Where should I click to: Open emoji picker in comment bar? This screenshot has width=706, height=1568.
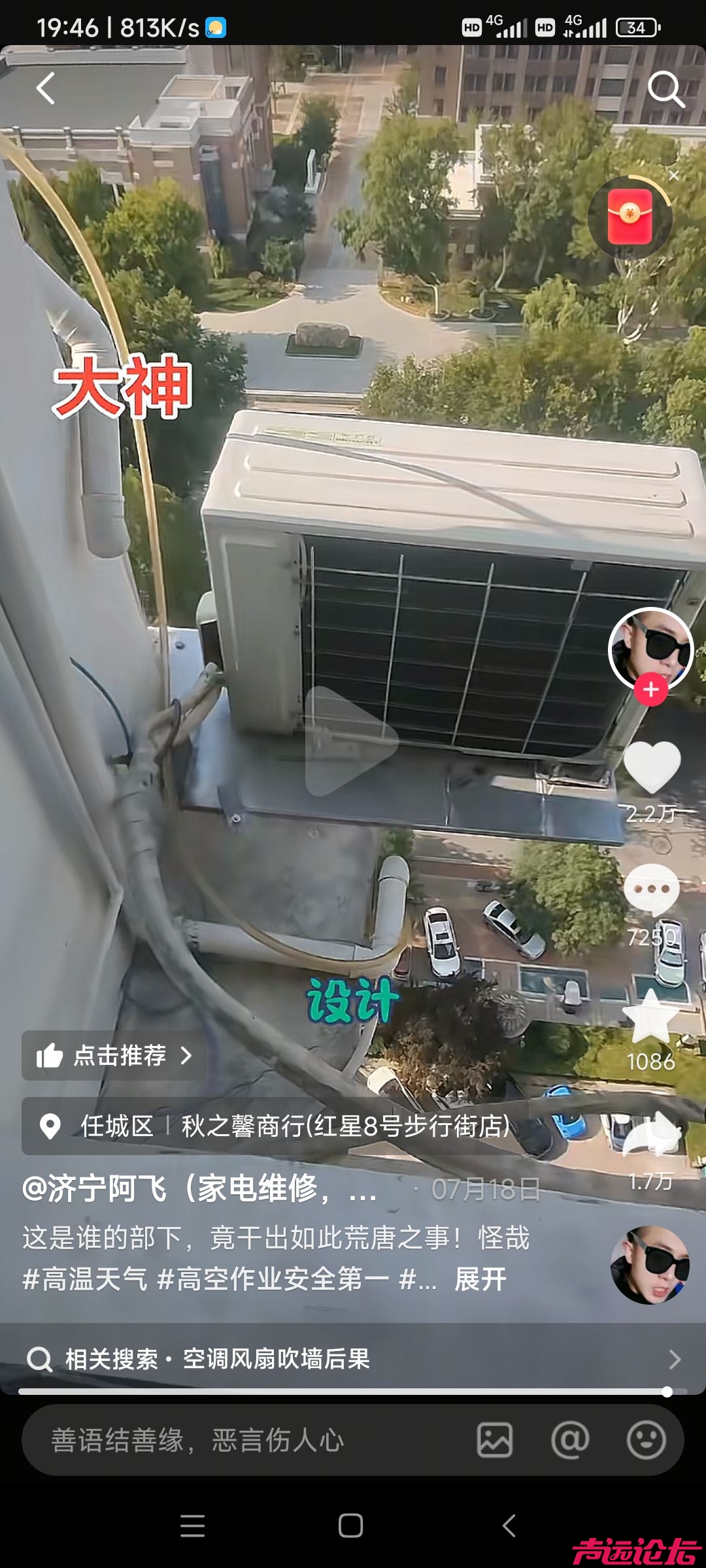(x=646, y=1440)
